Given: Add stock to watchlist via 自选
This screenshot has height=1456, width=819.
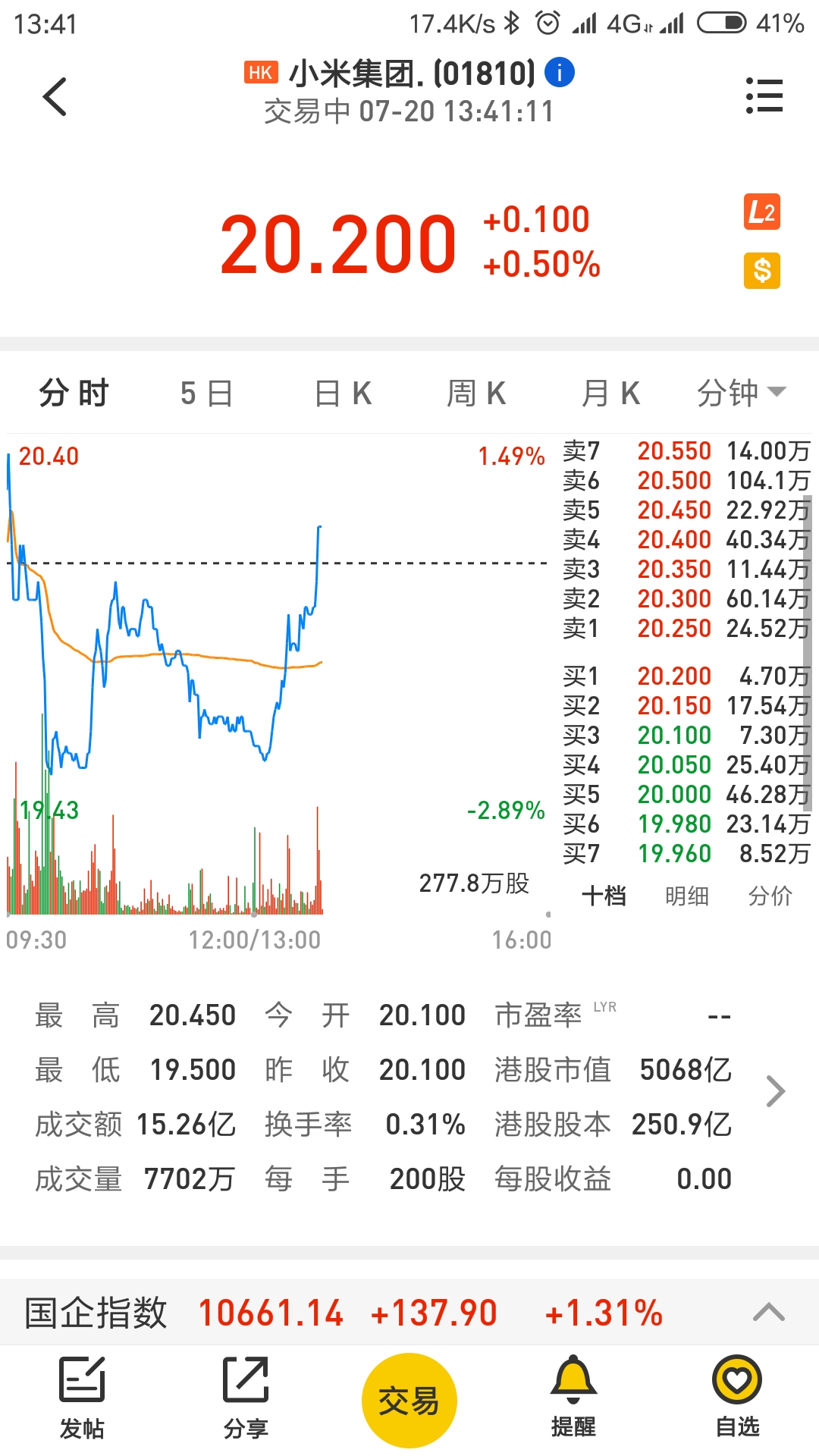Looking at the screenshot, I should click(x=737, y=1397).
